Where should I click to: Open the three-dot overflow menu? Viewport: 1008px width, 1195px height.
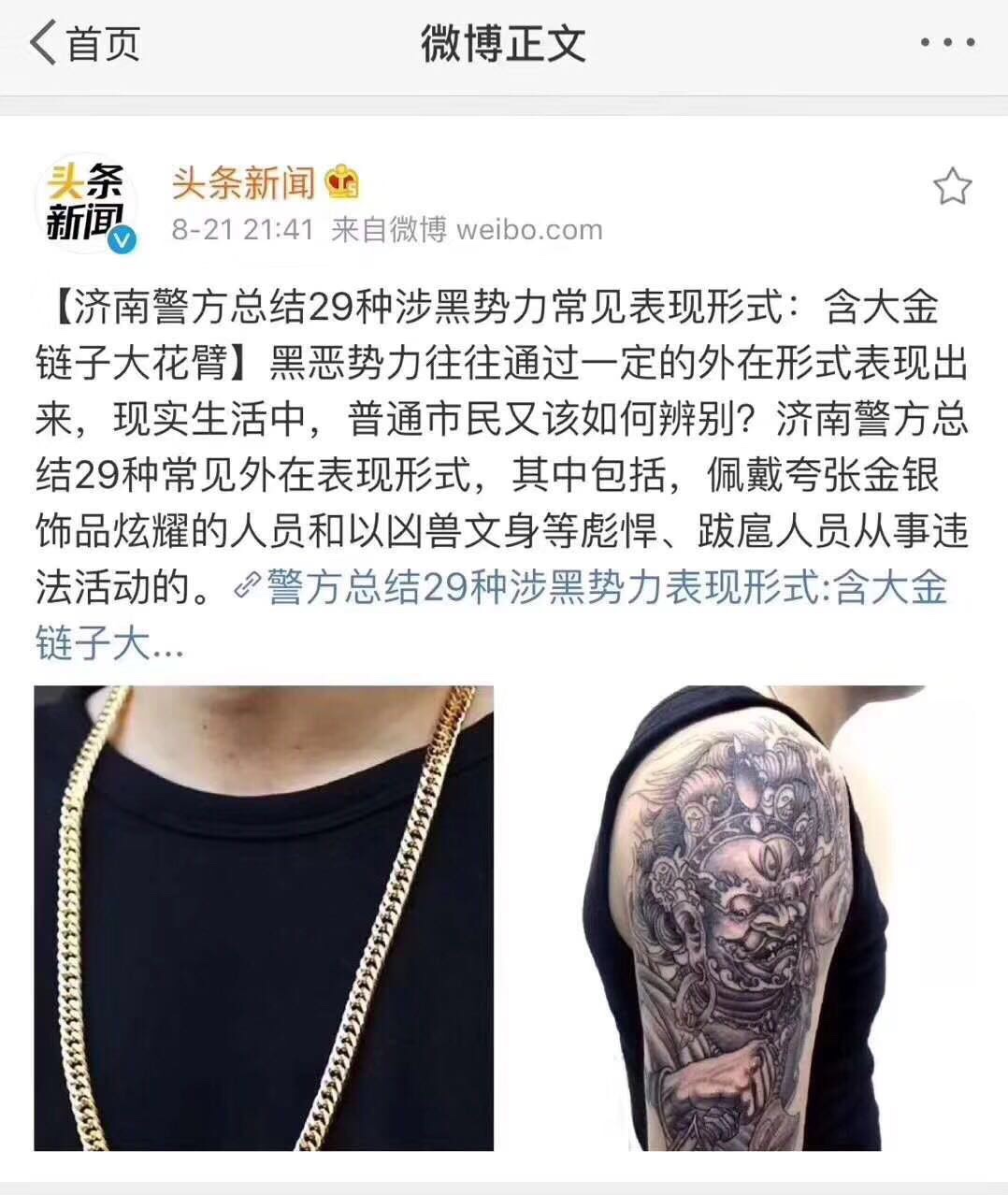948,43
